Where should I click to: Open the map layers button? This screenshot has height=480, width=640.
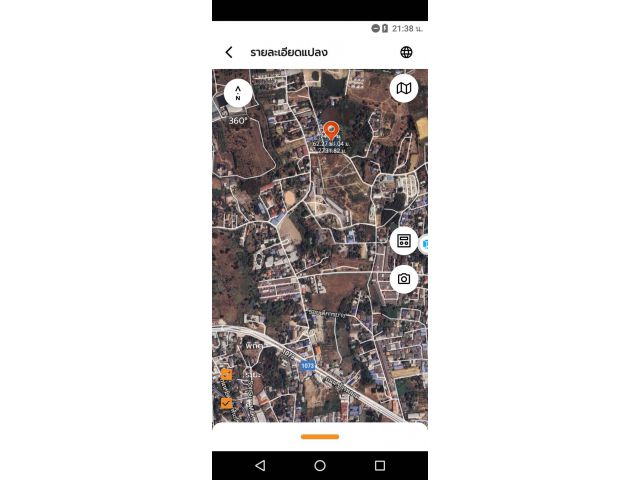pyautogui.click(x=404, y=88)
